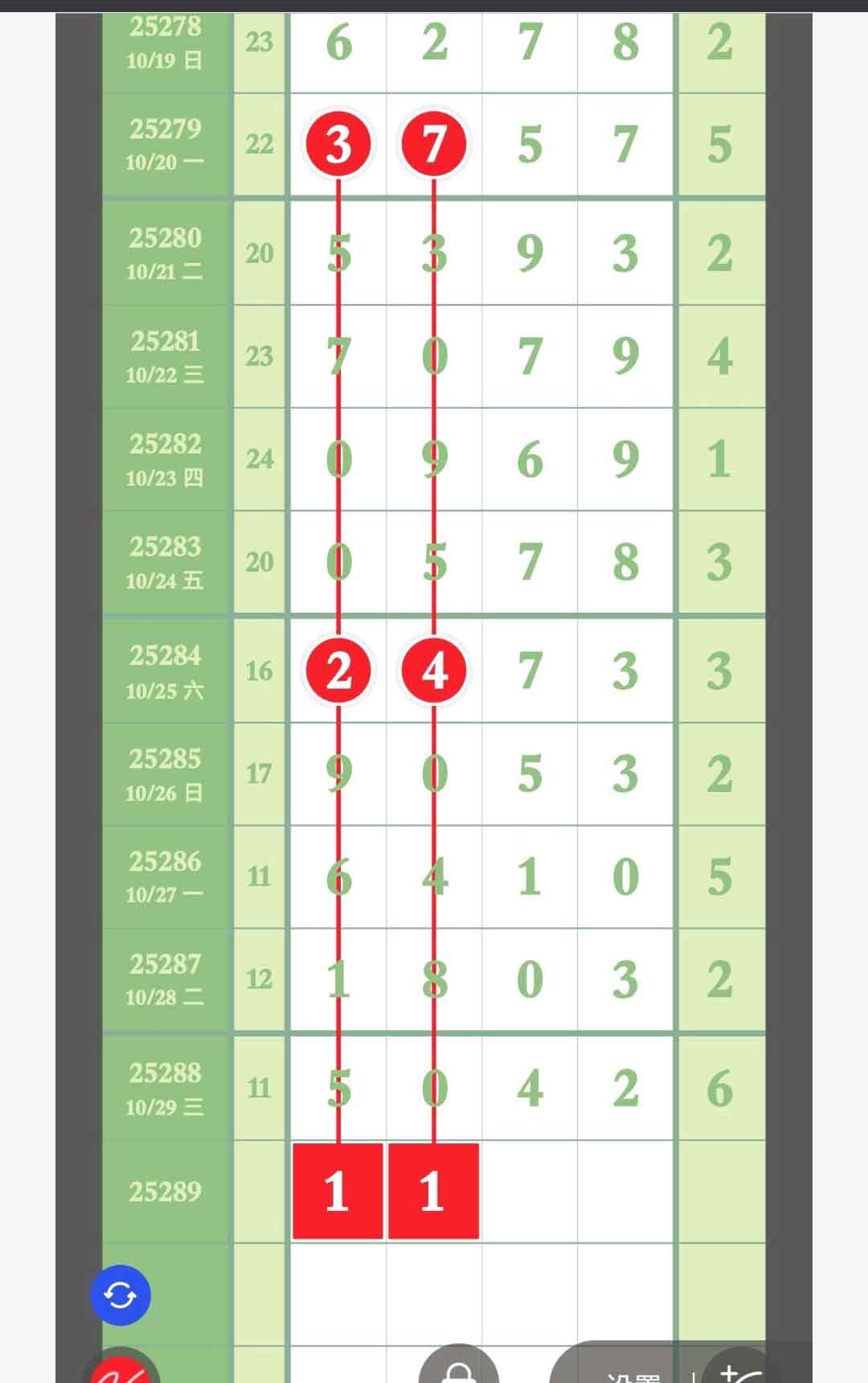Tap the gray lock button
The image size is (868, 1383).
coord(459,1369)
